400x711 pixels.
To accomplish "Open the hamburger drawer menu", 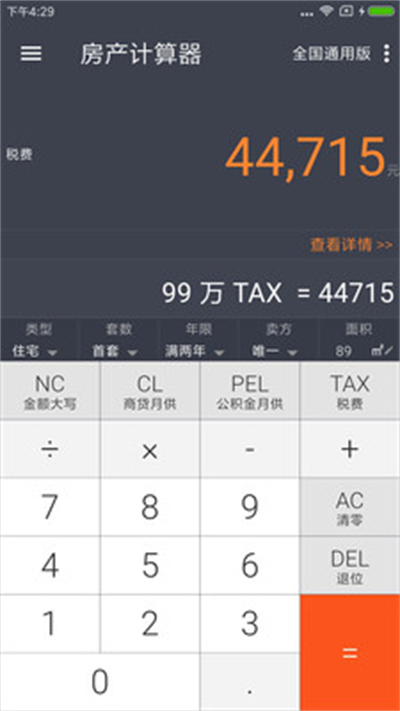I will [x=31, y=54].
